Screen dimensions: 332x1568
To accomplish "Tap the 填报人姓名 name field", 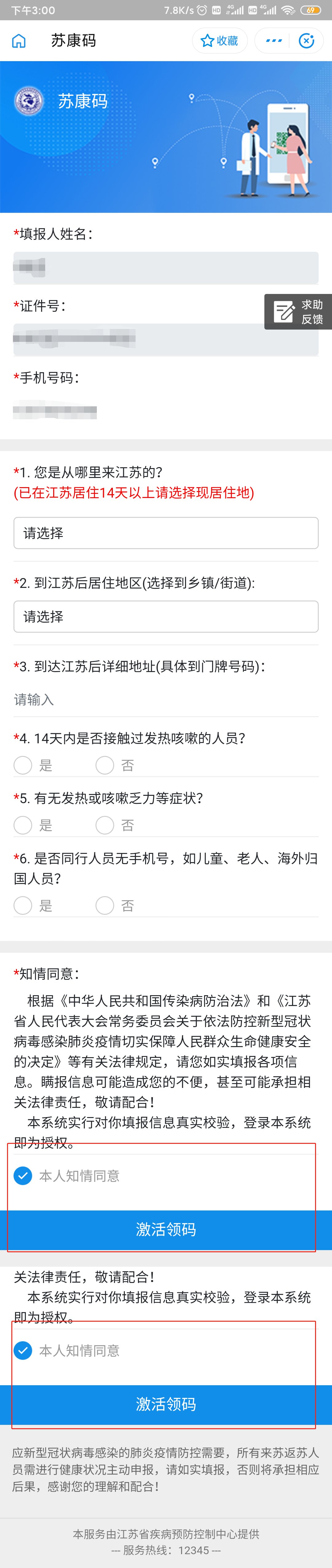I will pos(166,268).
